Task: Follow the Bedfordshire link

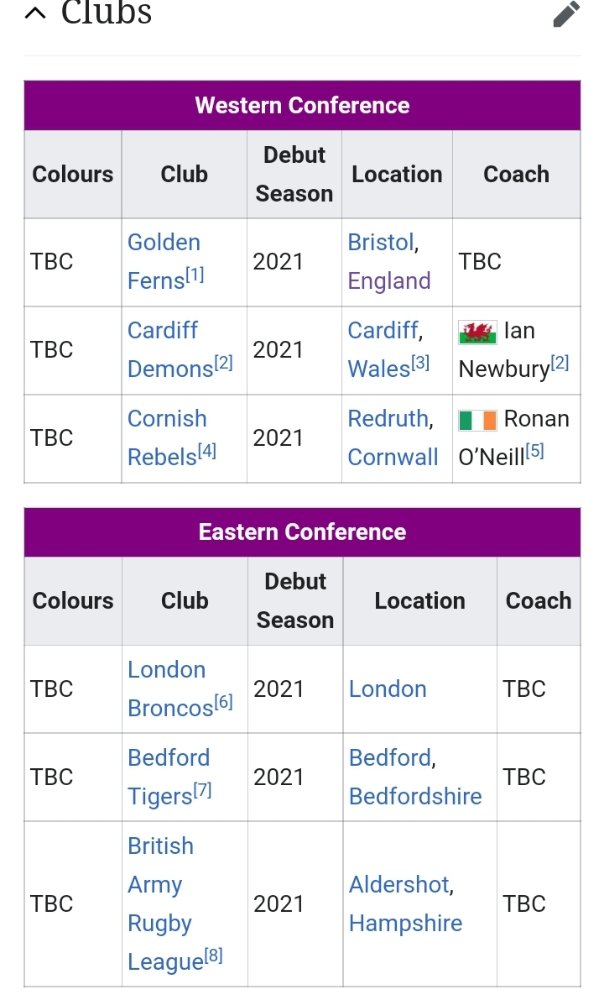Action: point(415,796)
